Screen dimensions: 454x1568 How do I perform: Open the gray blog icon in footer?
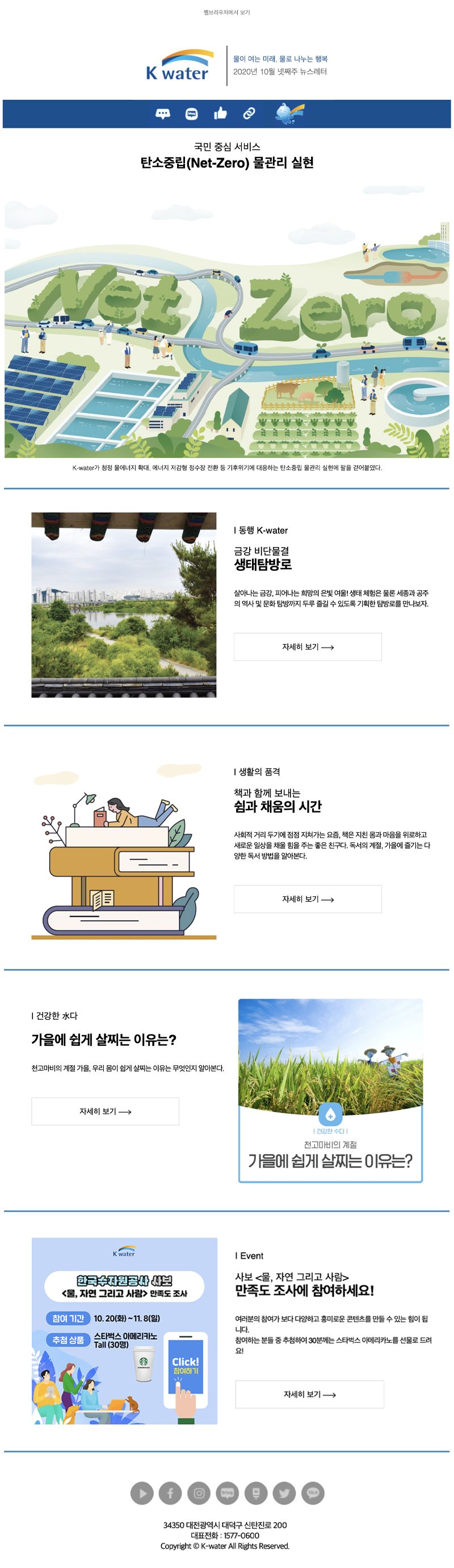pyautogui.click(x=228, y=1493)
